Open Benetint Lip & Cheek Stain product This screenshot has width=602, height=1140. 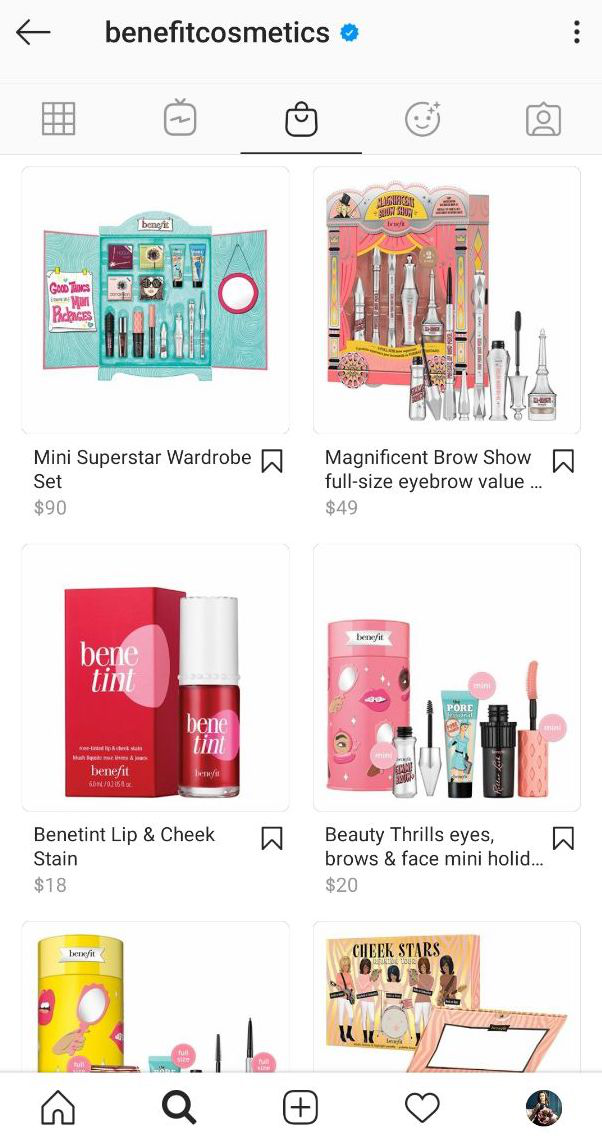pyautogui.click(x=155, y=677)
